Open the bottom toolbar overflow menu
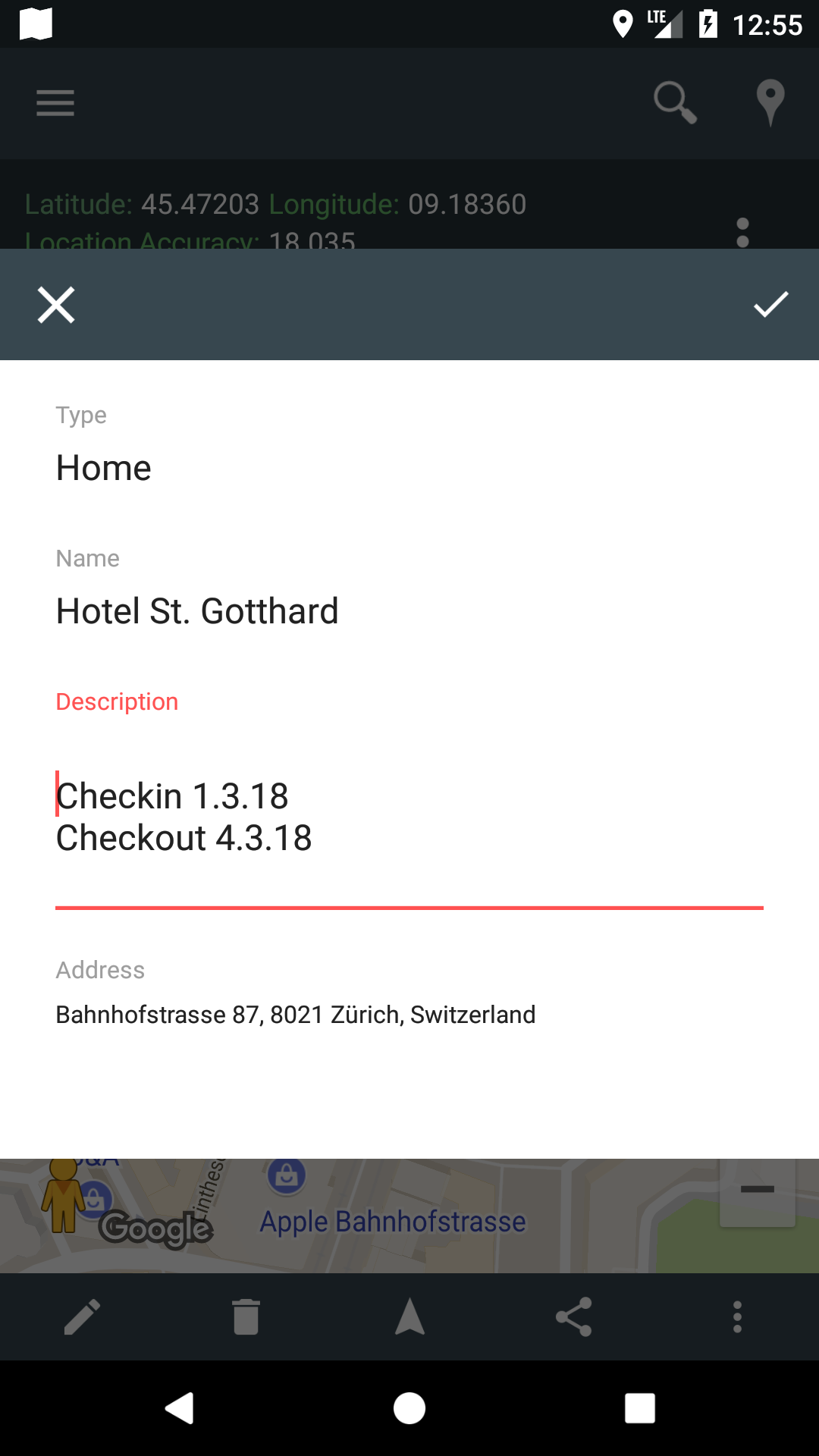 [737, 1317]
